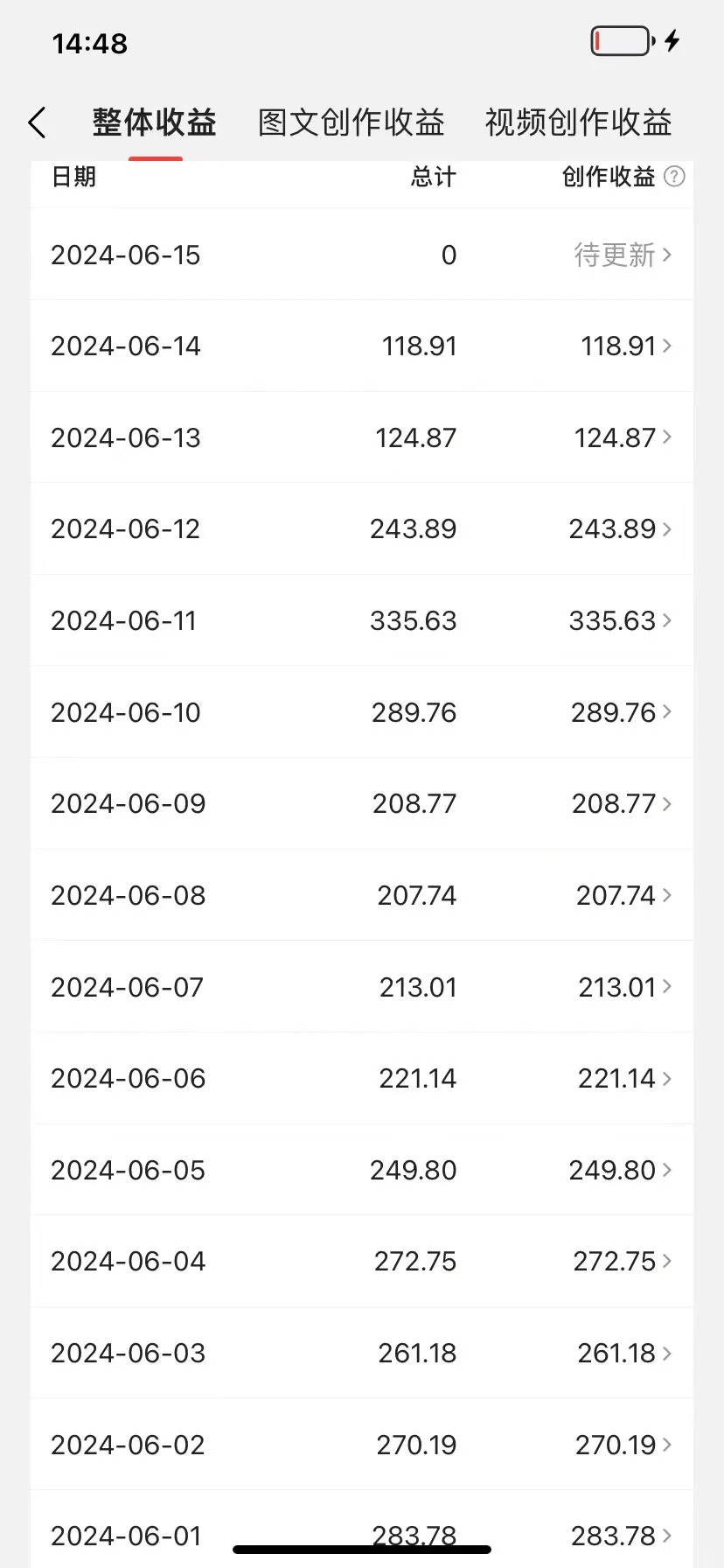Open the 2024-06-02 earnings entry
724x1568 pixels.
(623, 1445)
